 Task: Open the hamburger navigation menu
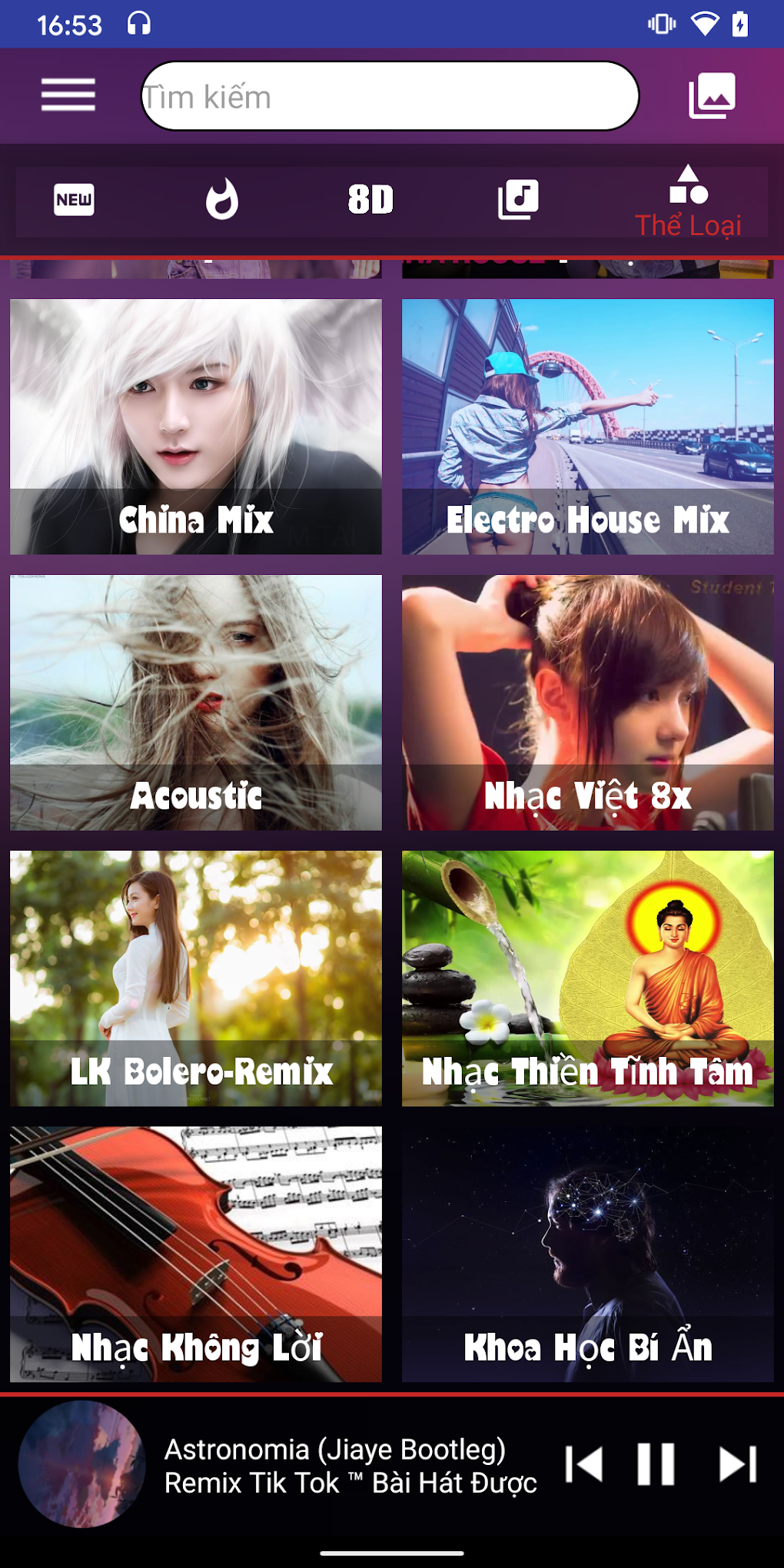click(x=68, y=95)
